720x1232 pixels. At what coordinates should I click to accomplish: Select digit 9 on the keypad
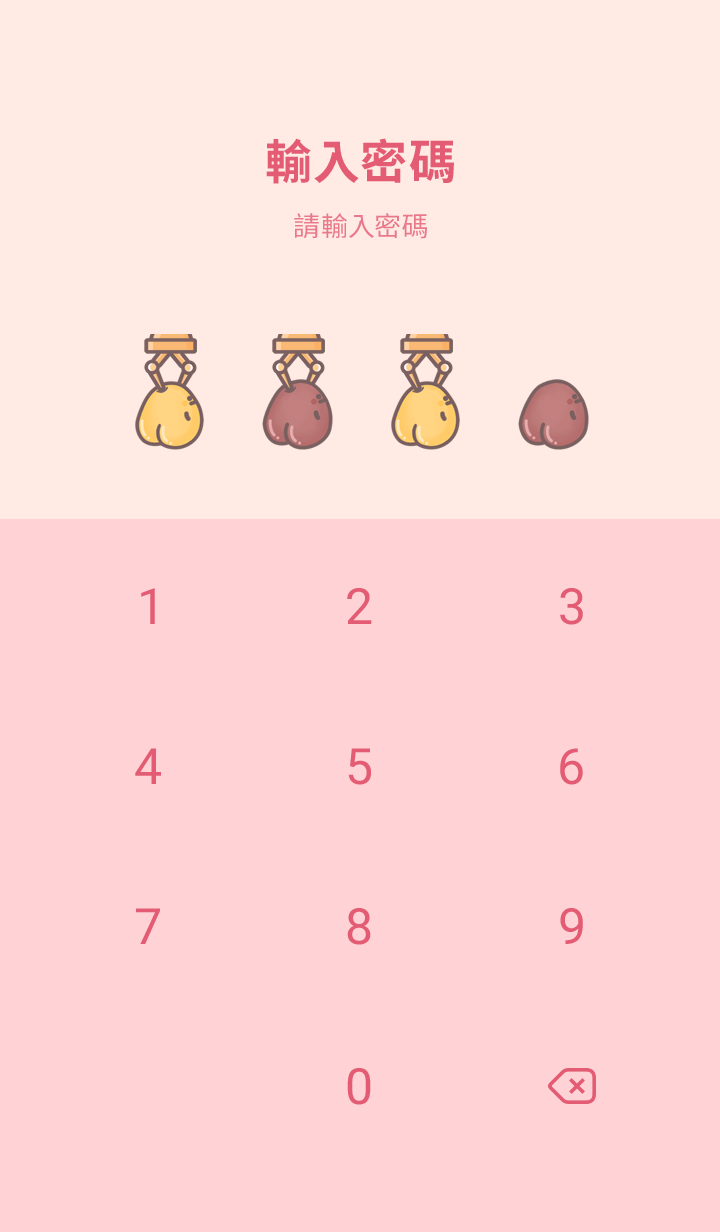571,927
